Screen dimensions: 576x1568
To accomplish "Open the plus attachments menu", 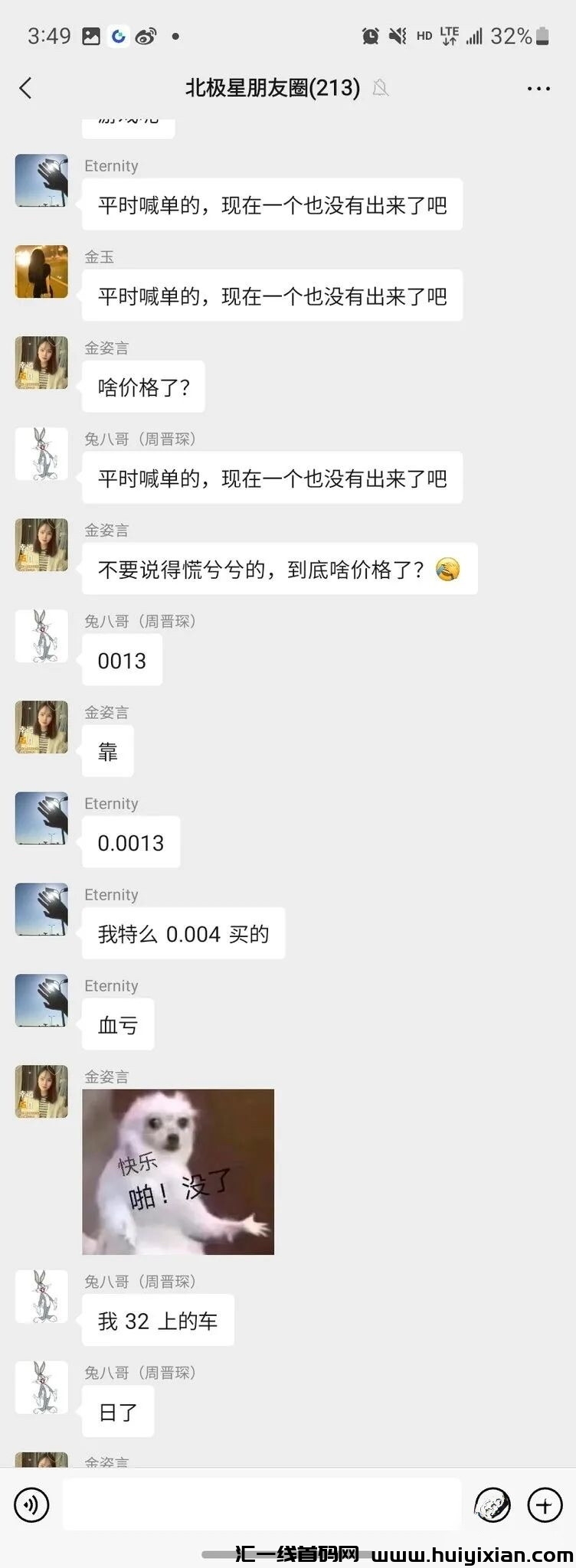I will click(x=544, y=1504).
